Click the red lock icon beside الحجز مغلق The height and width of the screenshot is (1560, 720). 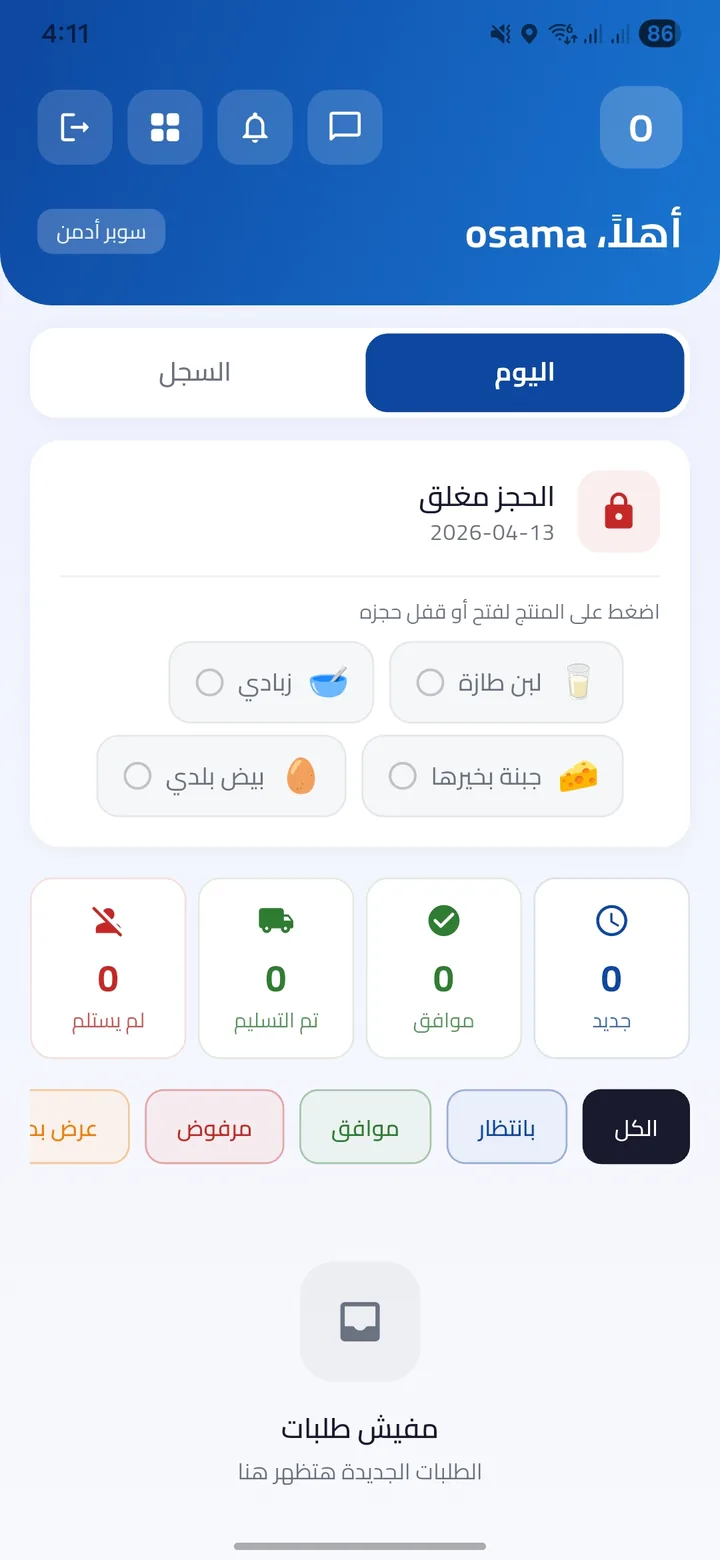coord(618,511)
